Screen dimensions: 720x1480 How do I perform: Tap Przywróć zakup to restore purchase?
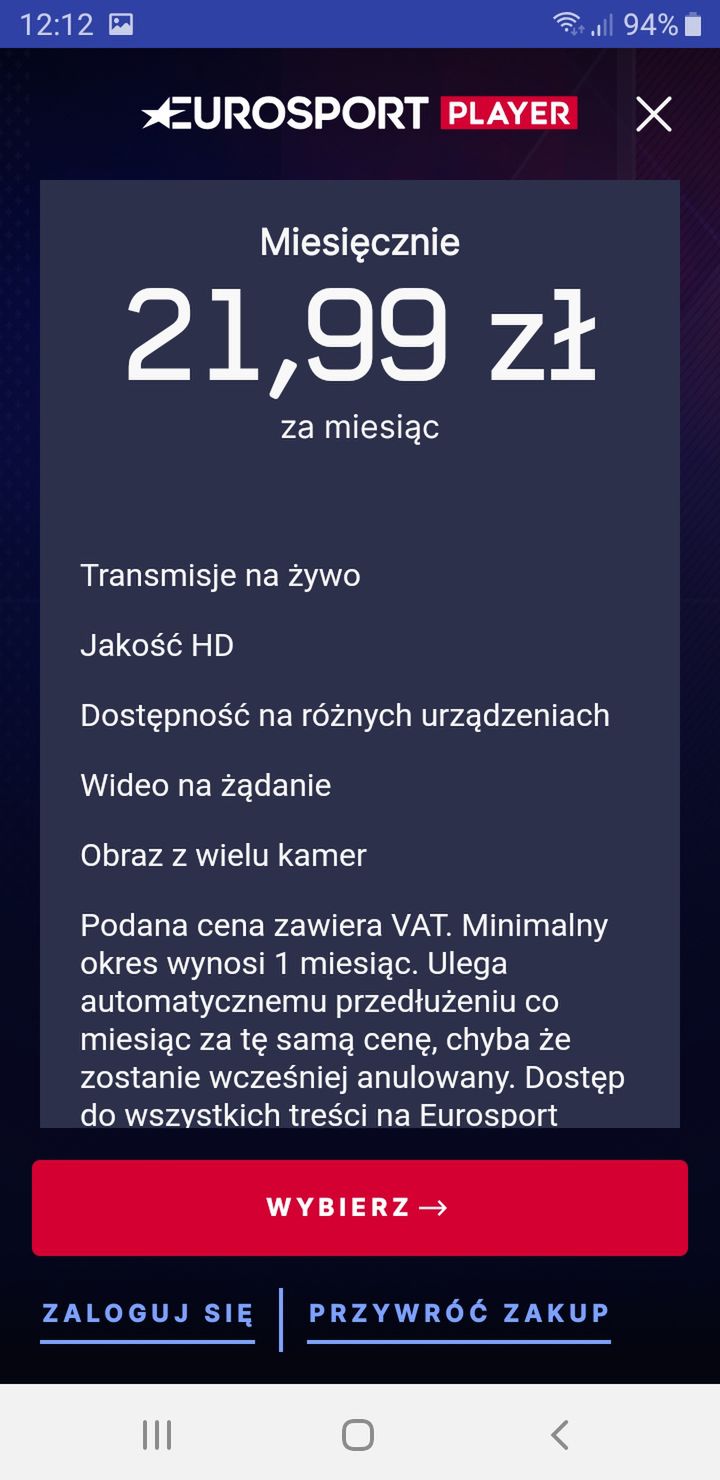pyautogui.click(x=459, y=1313)
